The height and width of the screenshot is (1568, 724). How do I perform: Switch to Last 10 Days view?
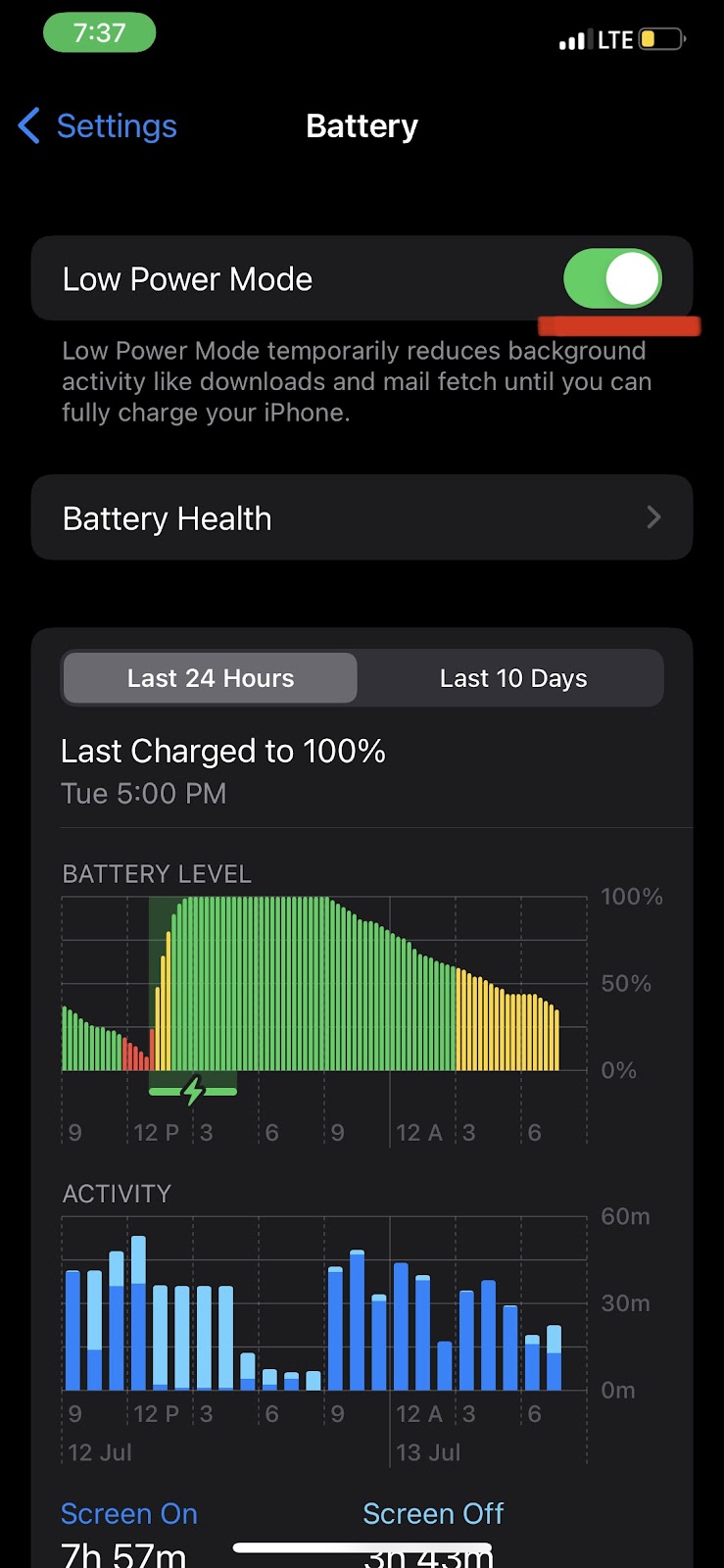click(x=512, y=678)
